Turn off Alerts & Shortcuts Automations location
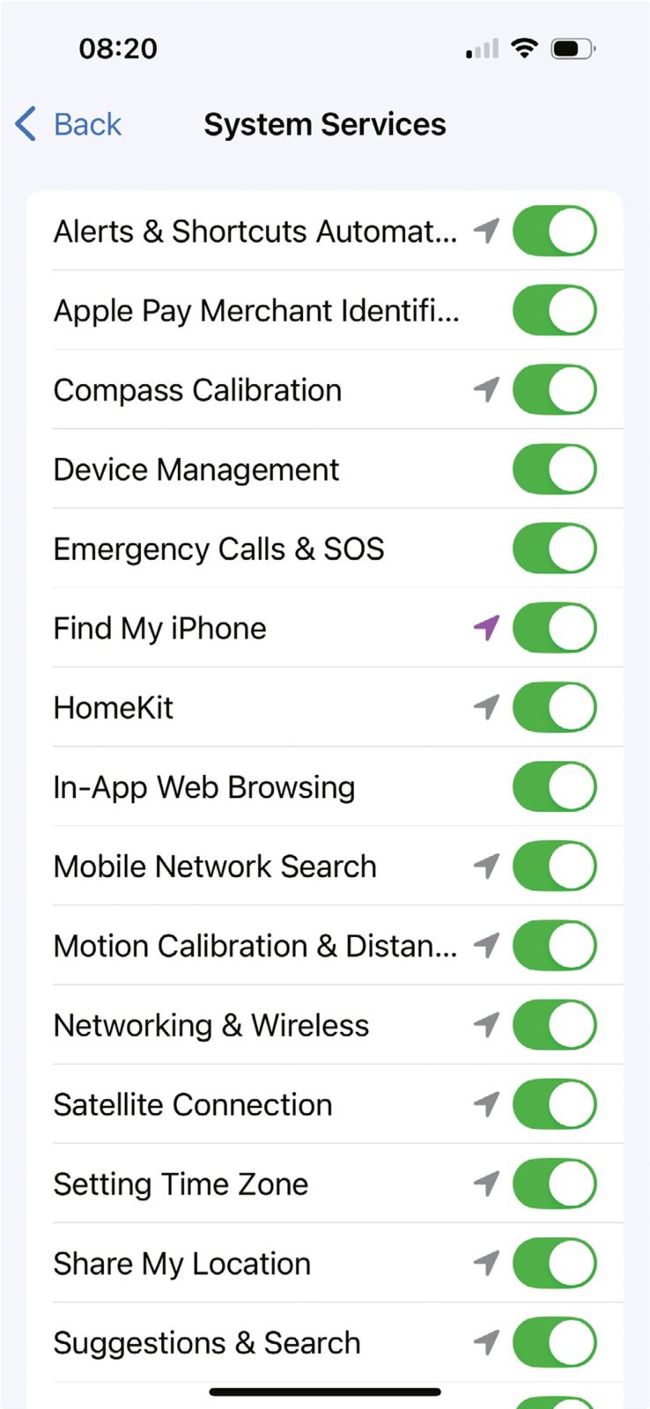The width and height of the screenshot is (650, 1409). coord(555,231)
